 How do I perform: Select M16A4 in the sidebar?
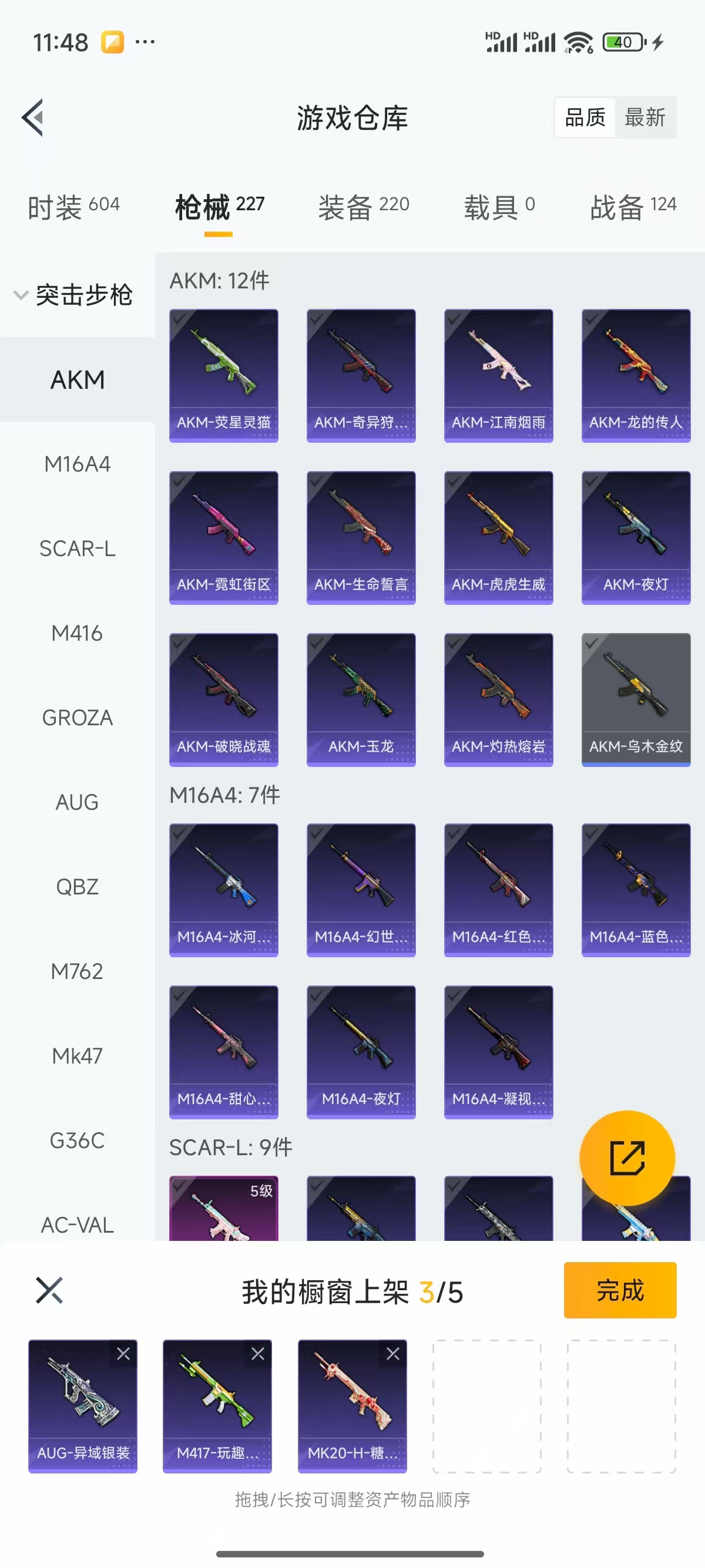[78, 465]
